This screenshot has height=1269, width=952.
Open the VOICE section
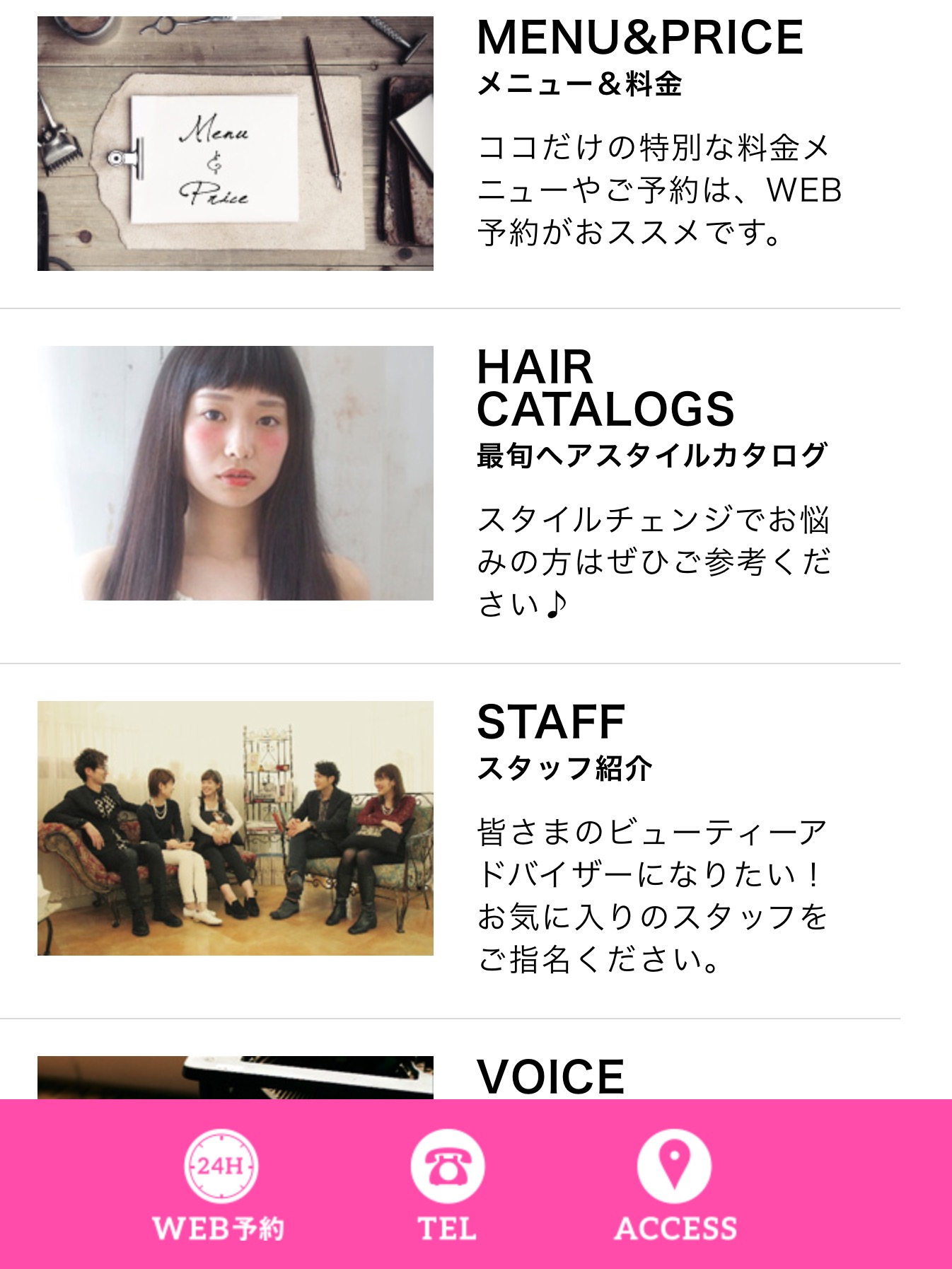[x=550, y=1076]
